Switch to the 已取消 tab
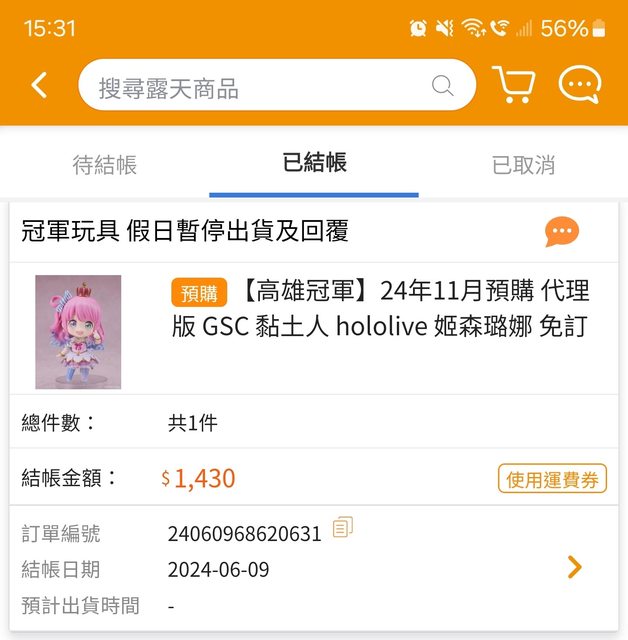This screenshot has height=640, width=628. [523, 165]
